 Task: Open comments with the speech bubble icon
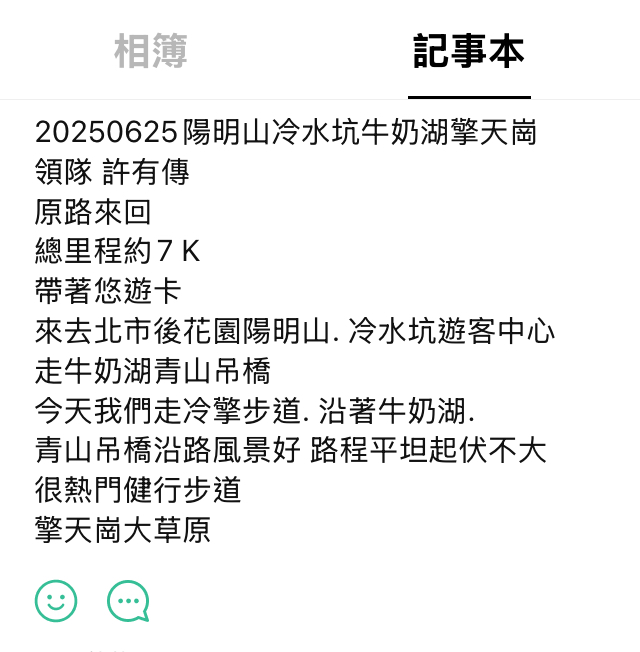(128, 601)
